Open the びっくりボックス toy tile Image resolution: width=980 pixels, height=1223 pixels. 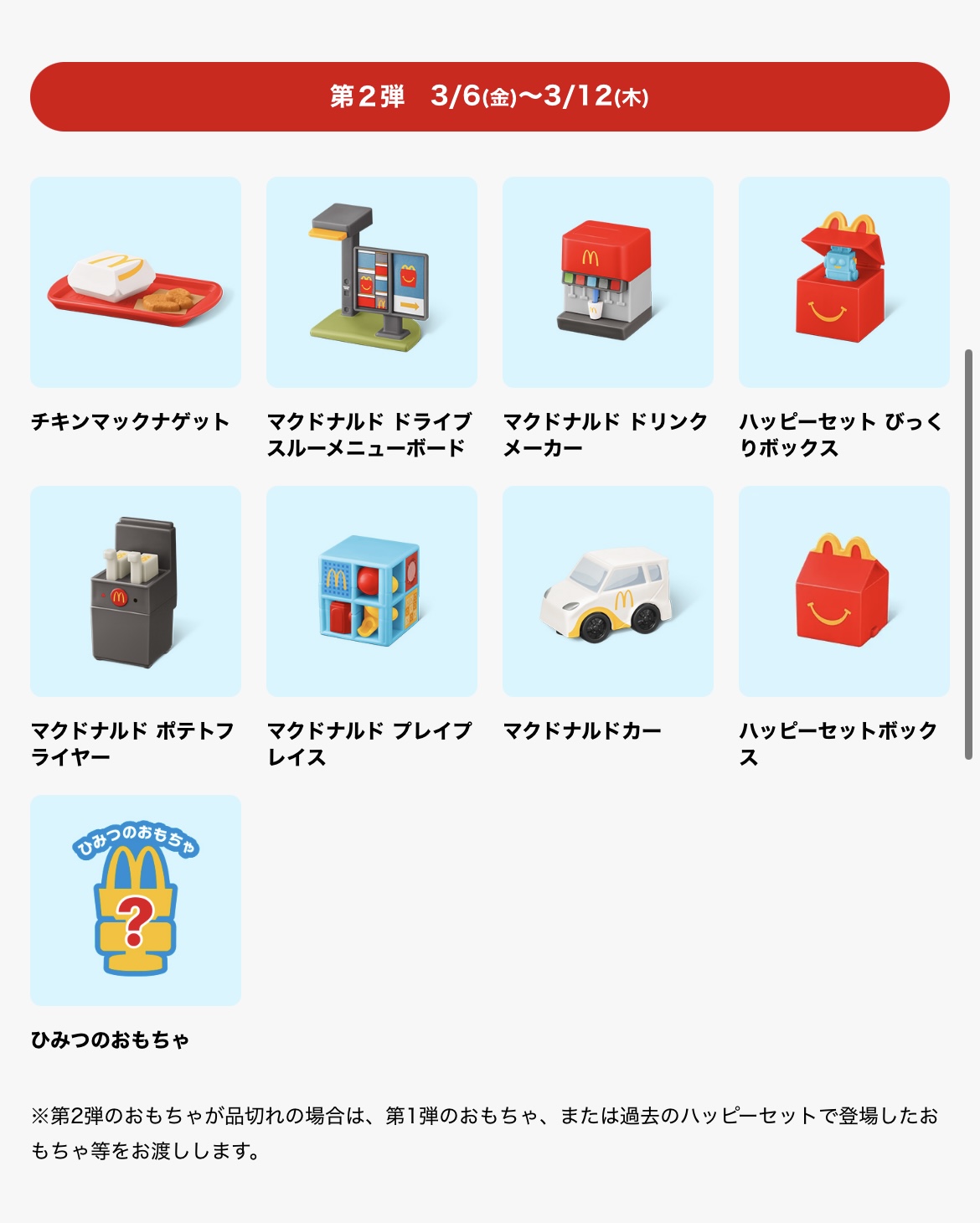tap(844, 282)
